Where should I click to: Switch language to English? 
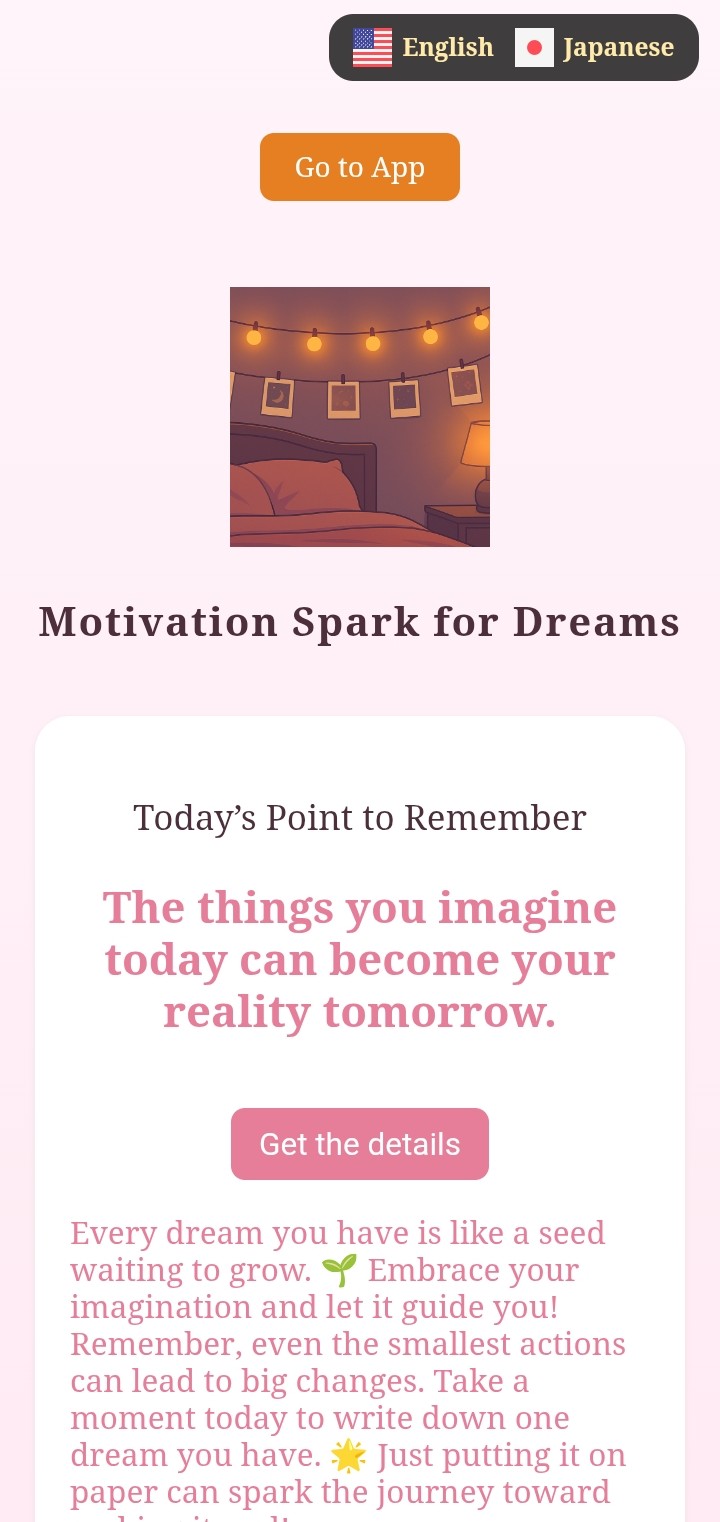424,47
